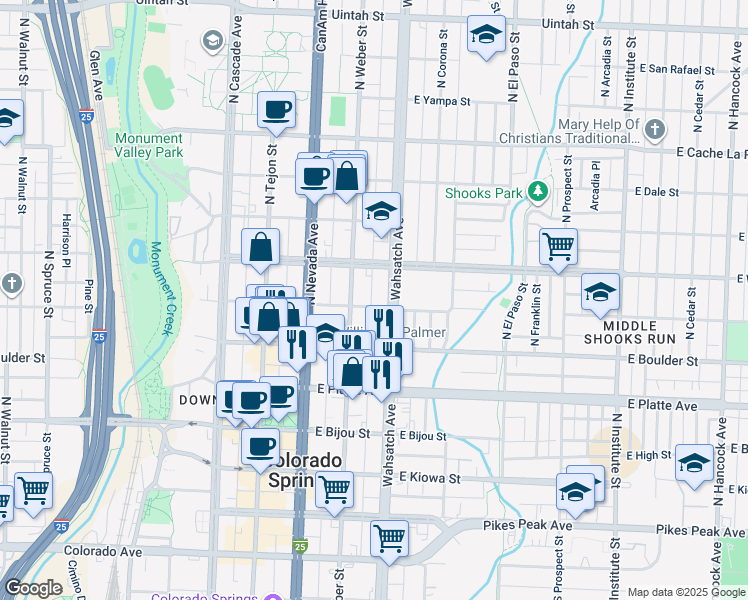Open the shopping bag marker on N Tejon St
The height and width of the screenshot is (600, 748).
point(260,247)
